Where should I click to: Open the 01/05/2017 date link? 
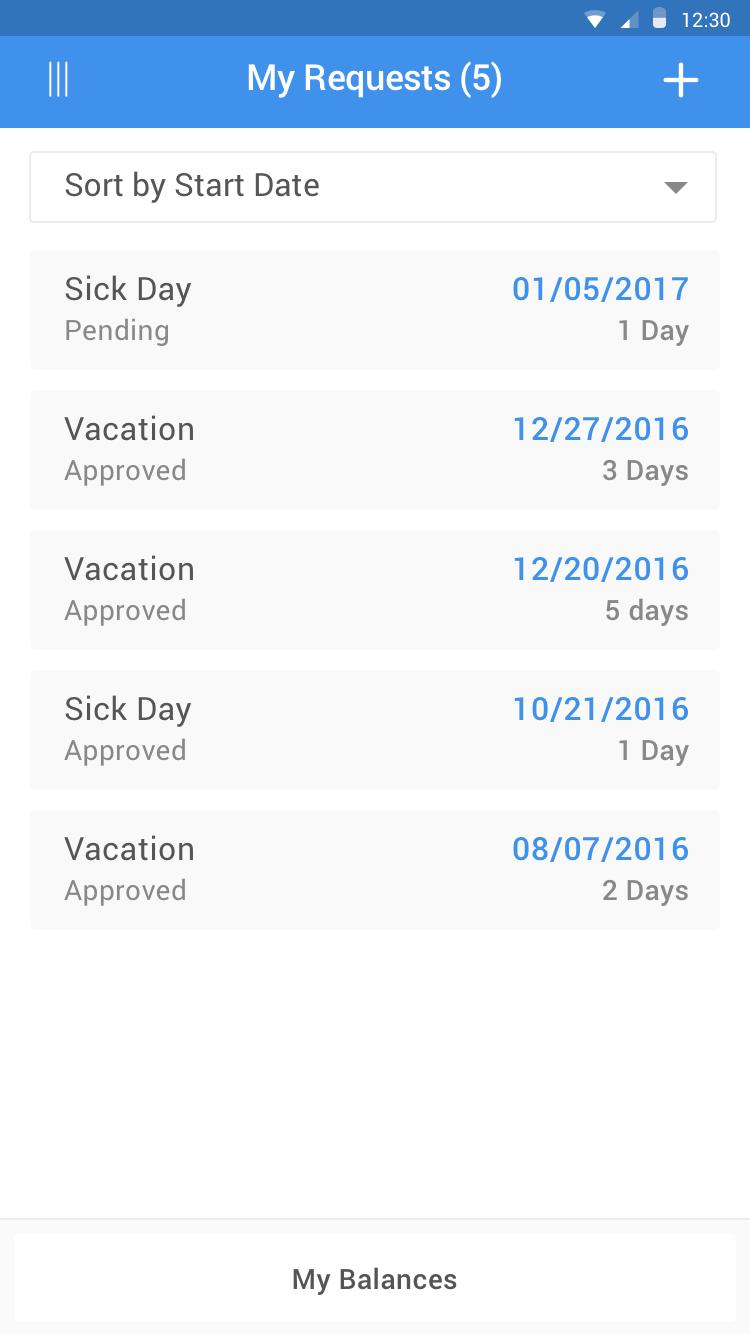[600, 289]
